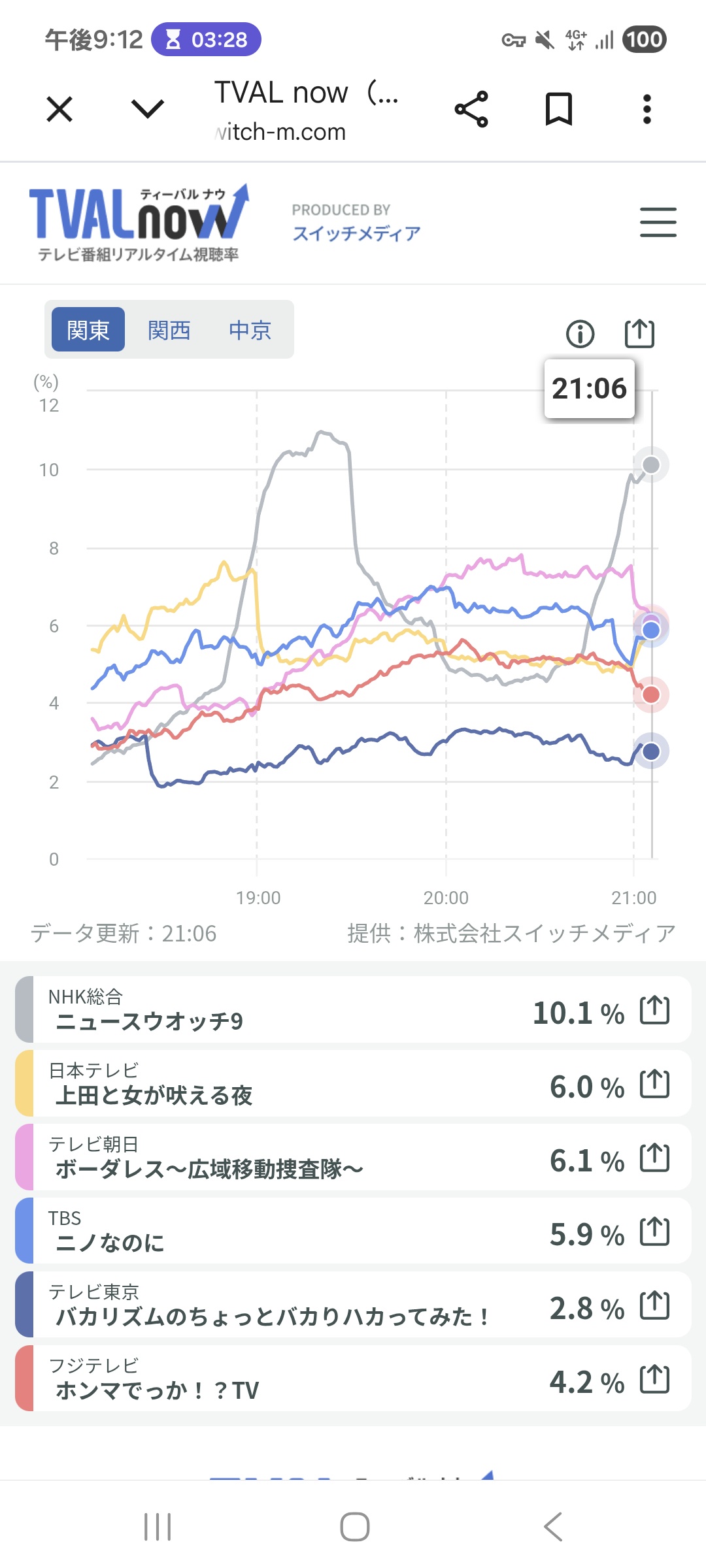The image size is (706, 1568).
Task: Share this TVAL now page
Action: click(x=471, y=109)
